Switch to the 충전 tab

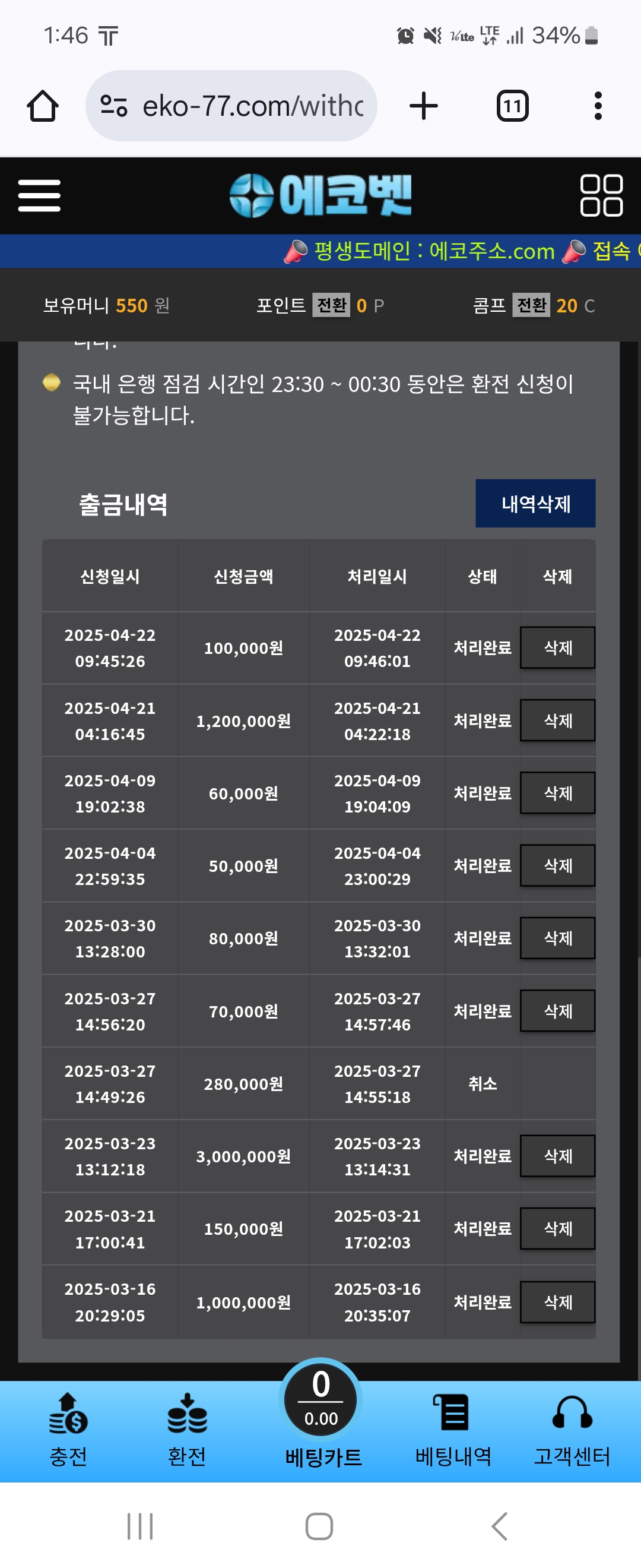click(68, 1430)
